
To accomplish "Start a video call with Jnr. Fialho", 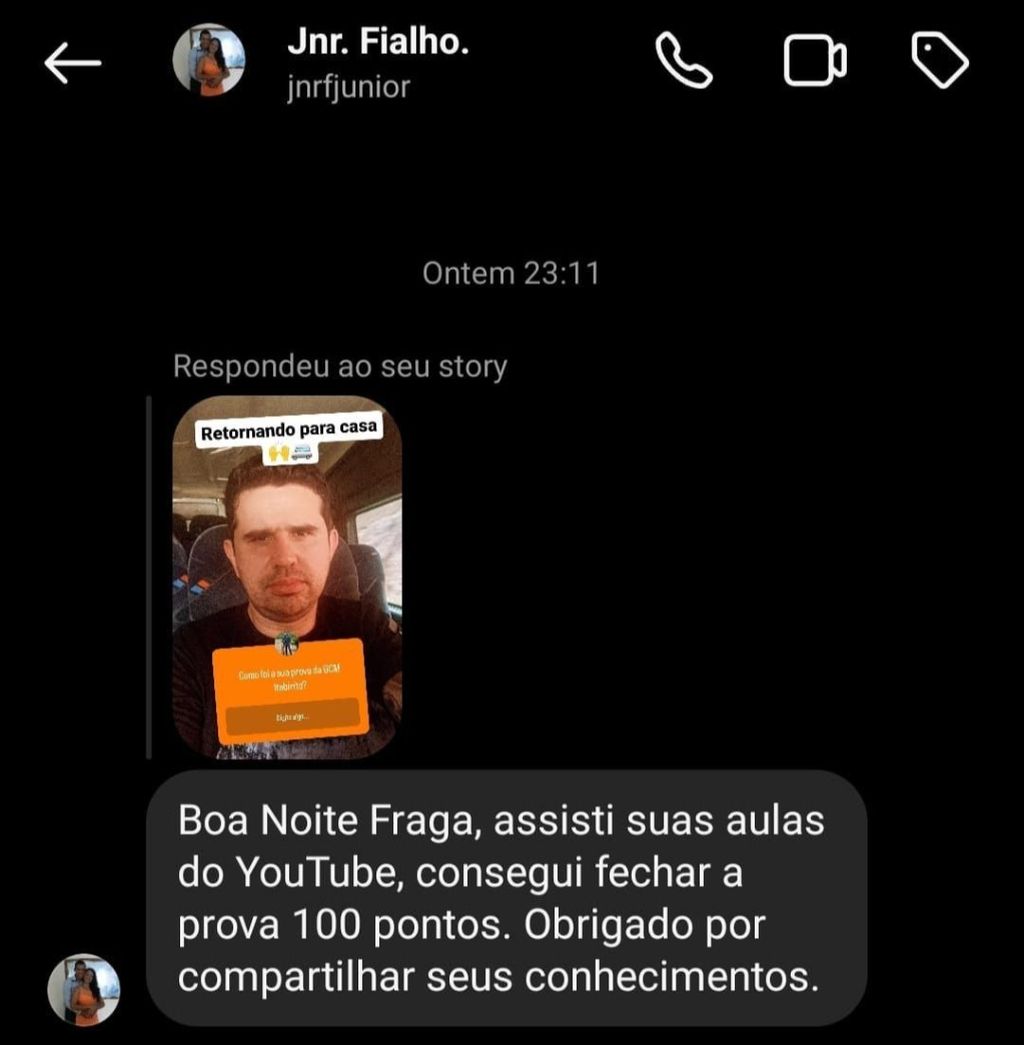I will (x=814, y=61).
